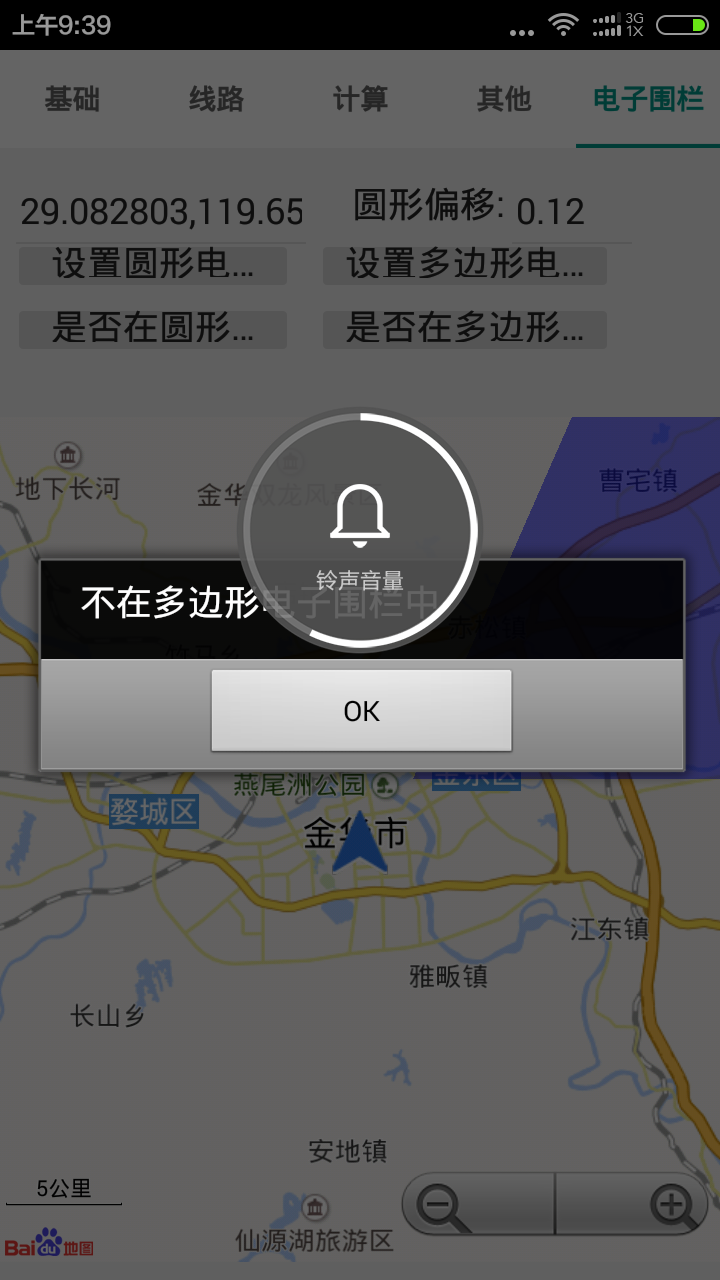Go to the 计算 tab

[x=360, y=100]
